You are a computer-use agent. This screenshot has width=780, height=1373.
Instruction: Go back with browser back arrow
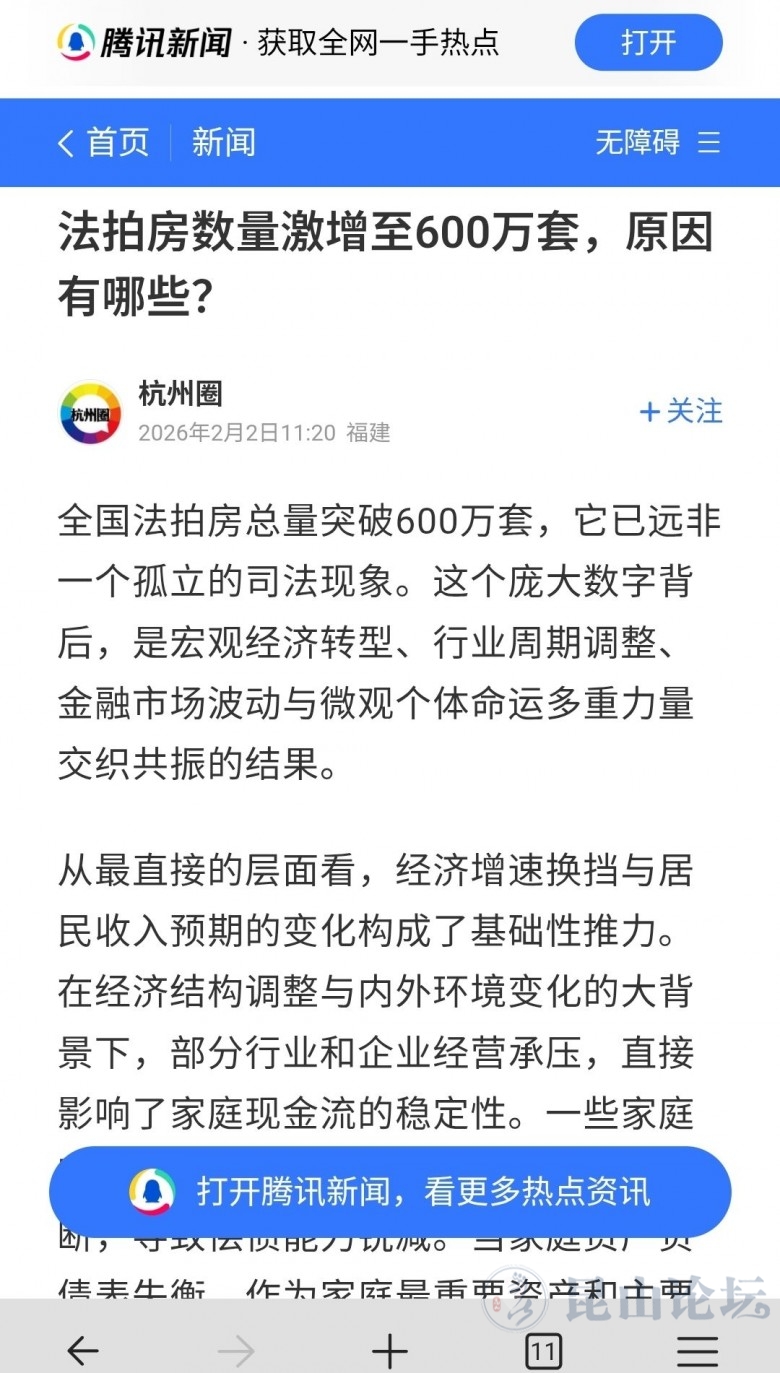point(82,1352)
